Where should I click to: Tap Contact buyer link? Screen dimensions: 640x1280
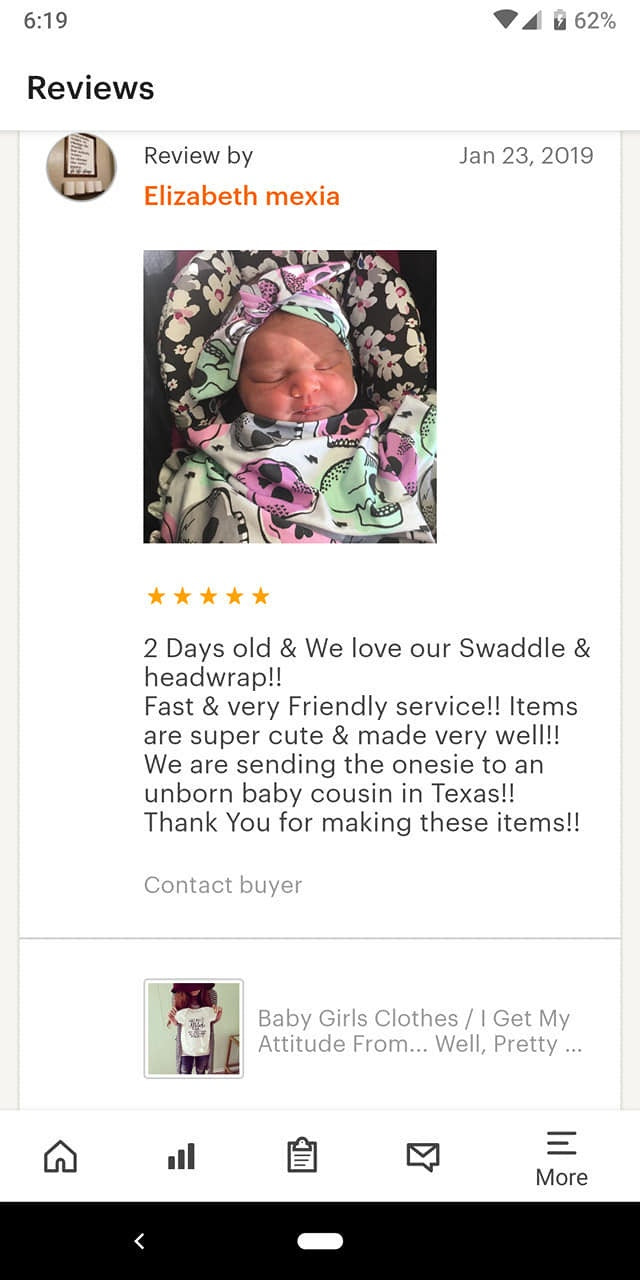pyautogui.click(x=222, y=885)
